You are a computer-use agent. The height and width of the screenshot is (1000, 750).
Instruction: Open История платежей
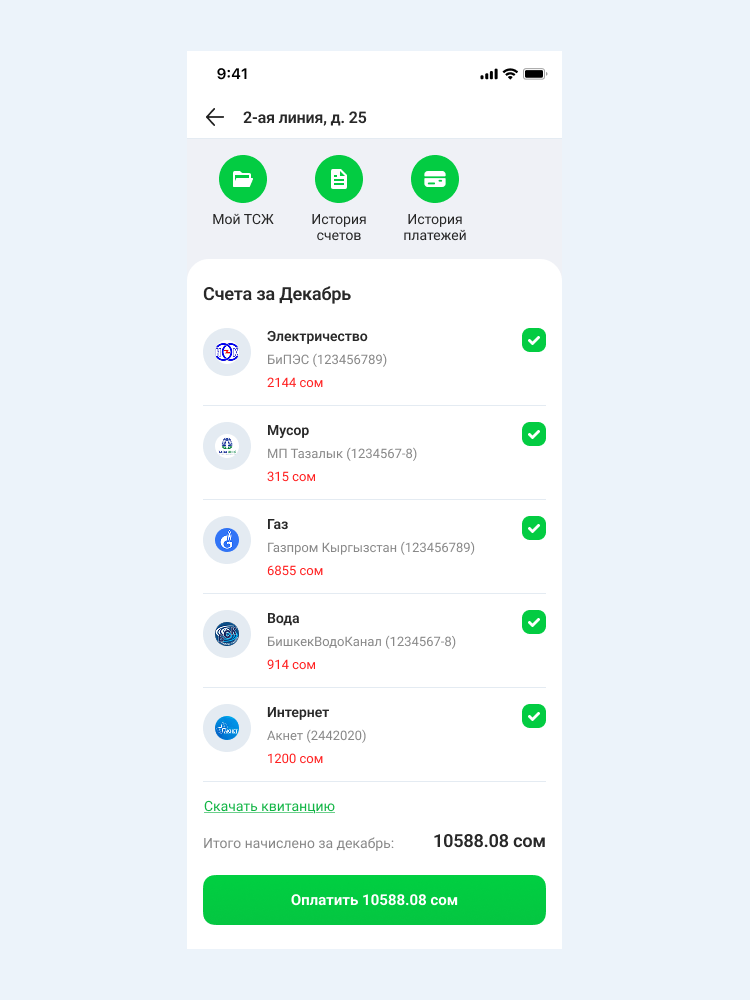(x=435, y=180)
